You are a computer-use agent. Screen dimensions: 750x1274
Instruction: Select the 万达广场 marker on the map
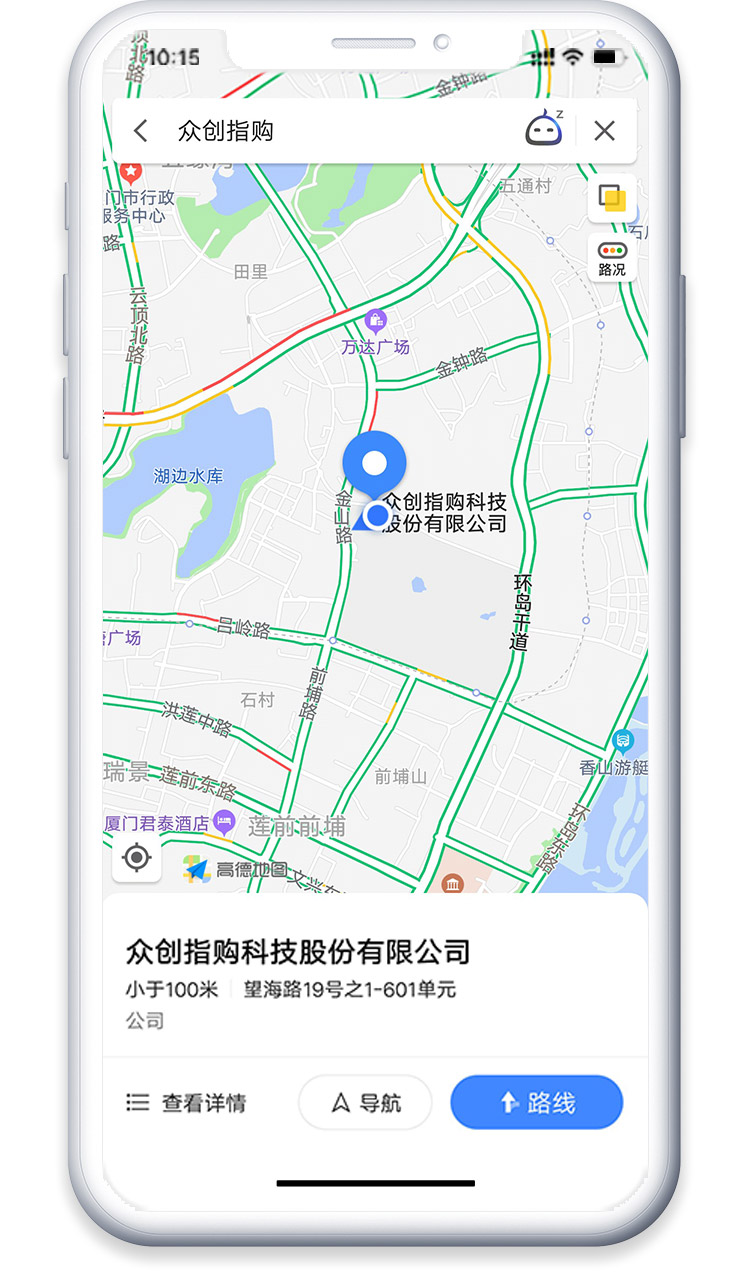pos(376,323)
